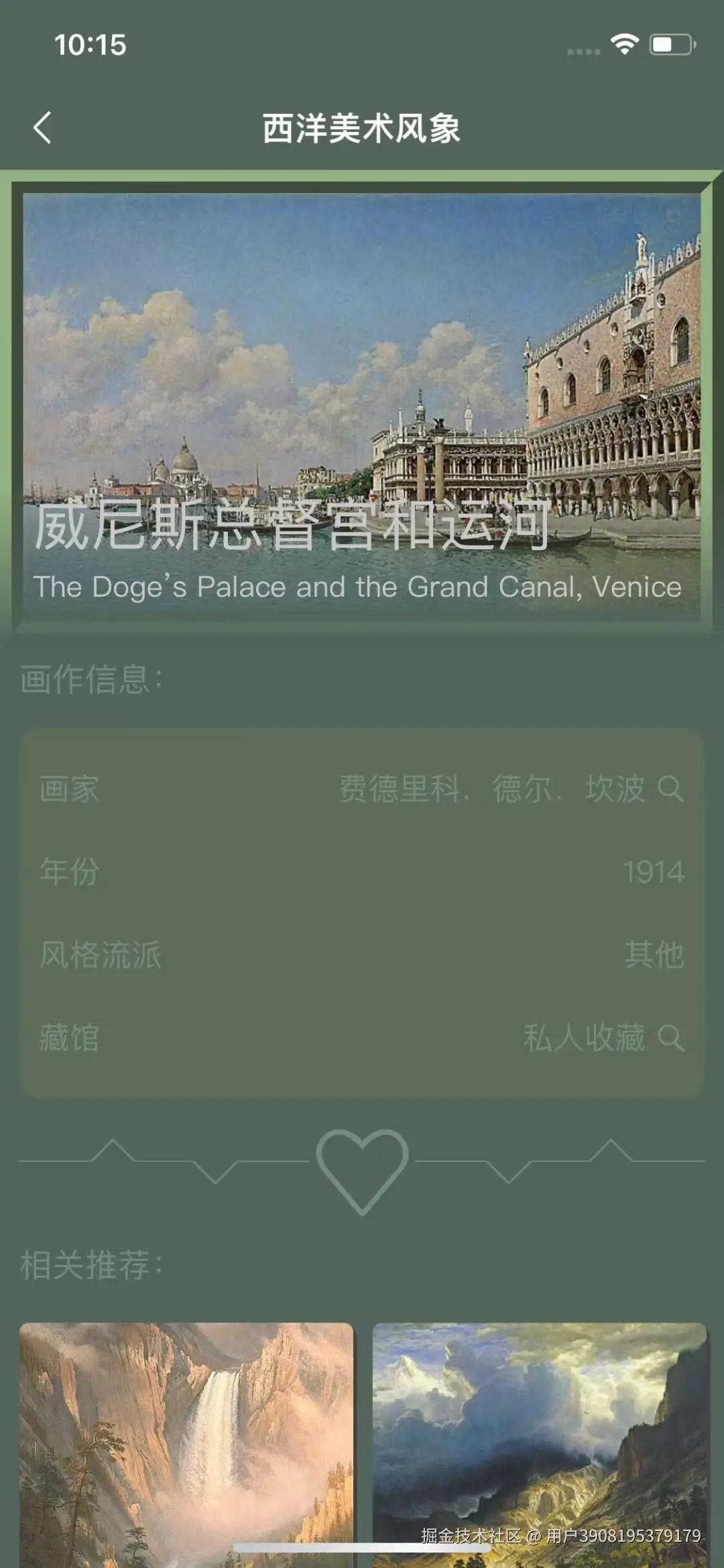Search for painter 费德里科.德尔.坎波
Viewport: 724px width, 1568px height.
point(670,788)
